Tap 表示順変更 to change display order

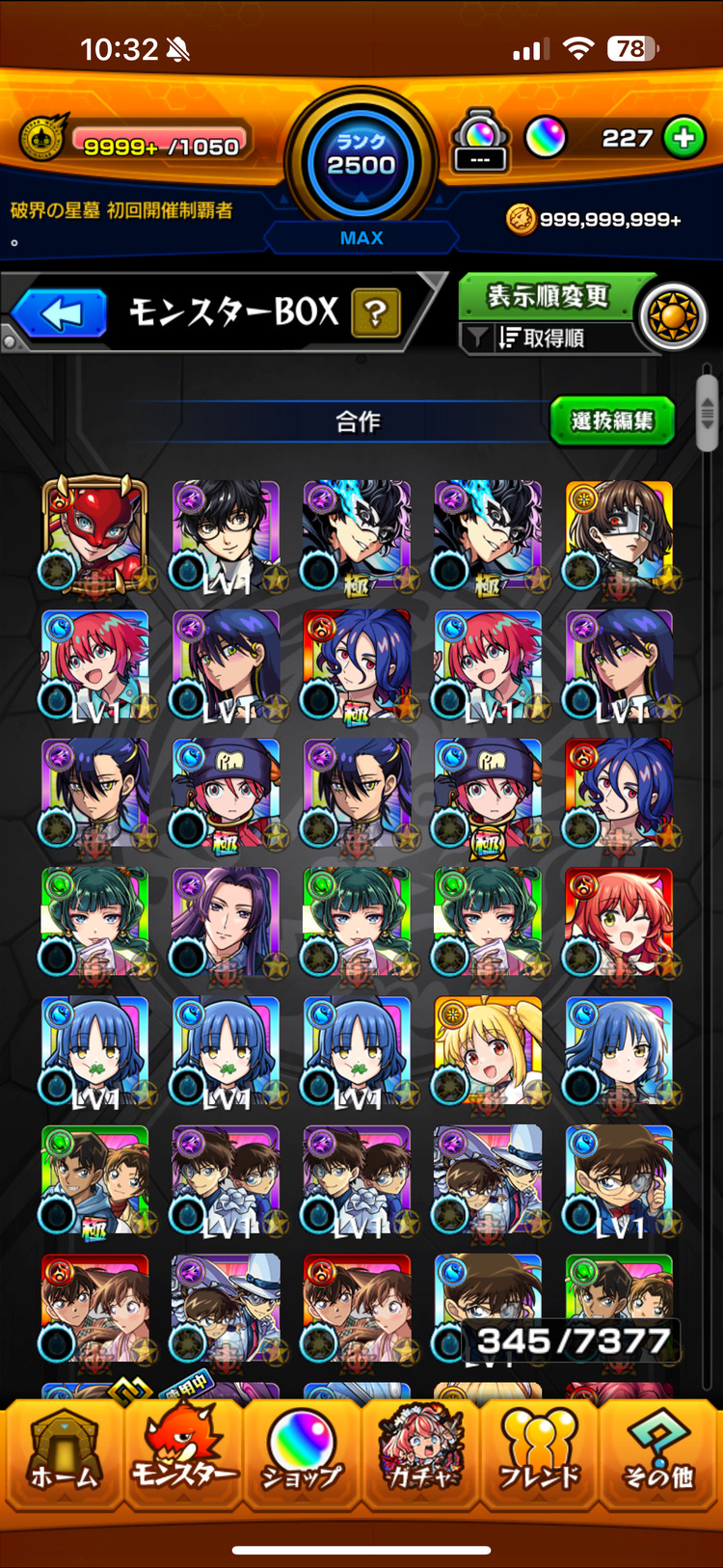tap(548, 296)
